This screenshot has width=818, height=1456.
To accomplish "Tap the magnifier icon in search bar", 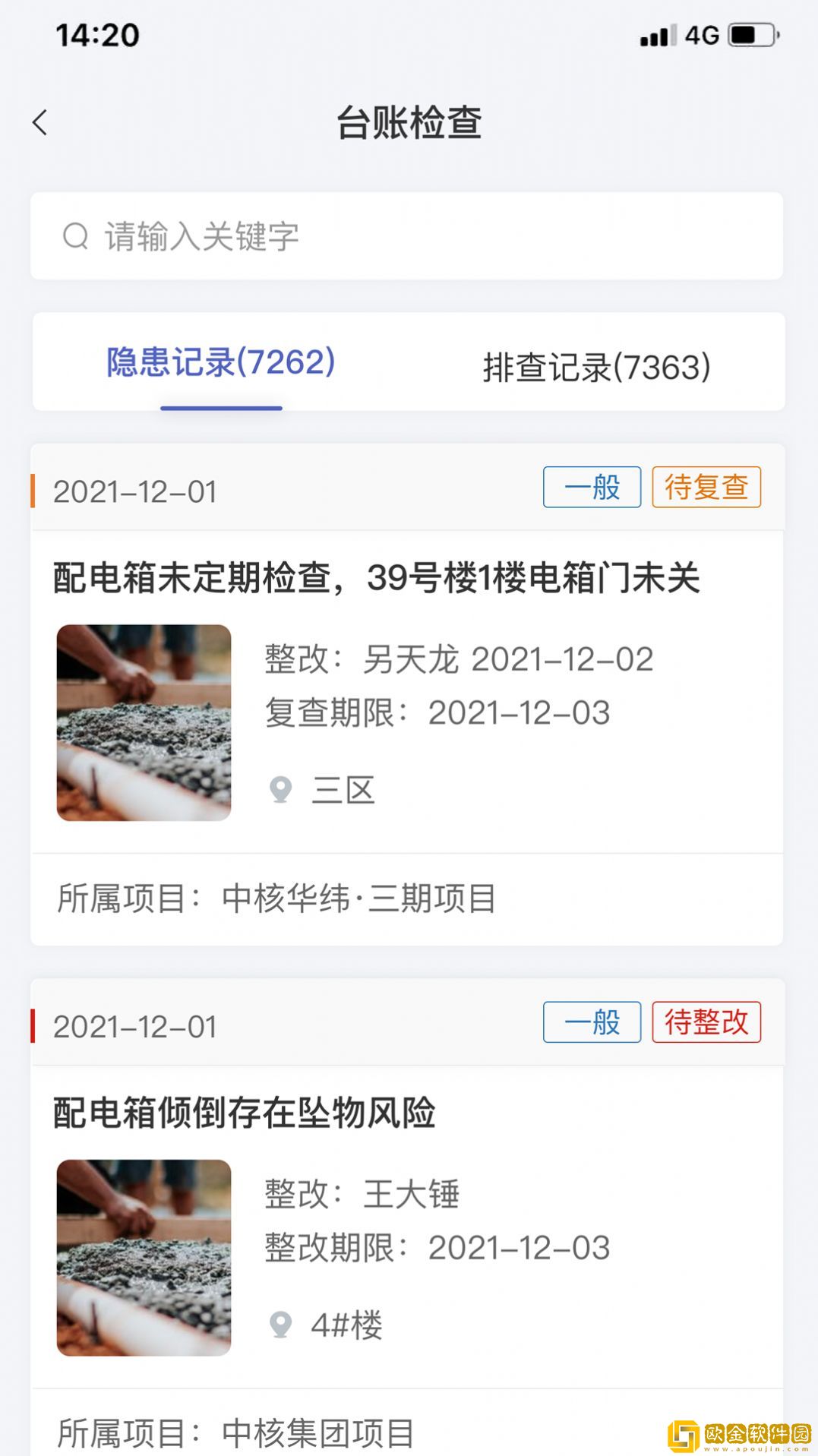I will [74, 236].
